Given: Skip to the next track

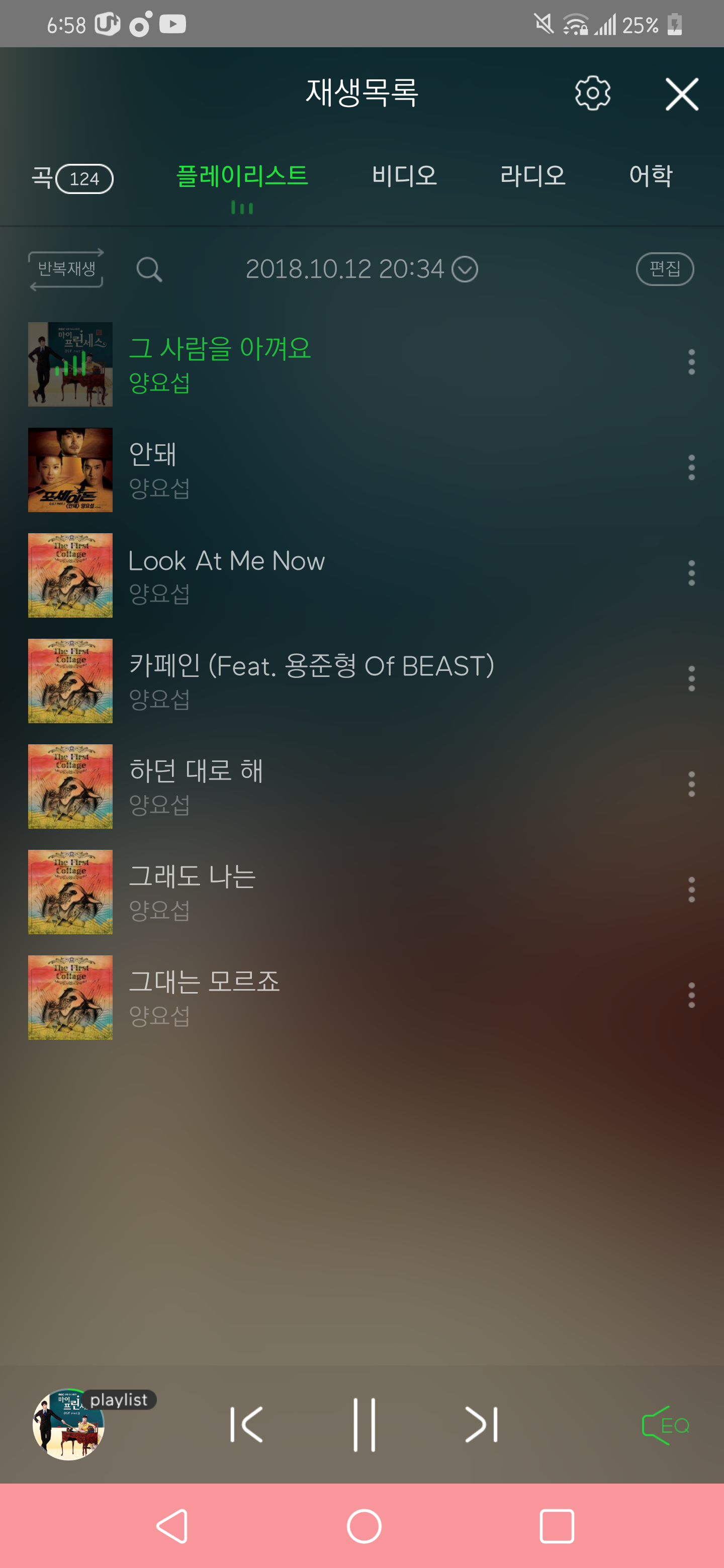Looking at the screenshot, I should [x=481, y=1424].
